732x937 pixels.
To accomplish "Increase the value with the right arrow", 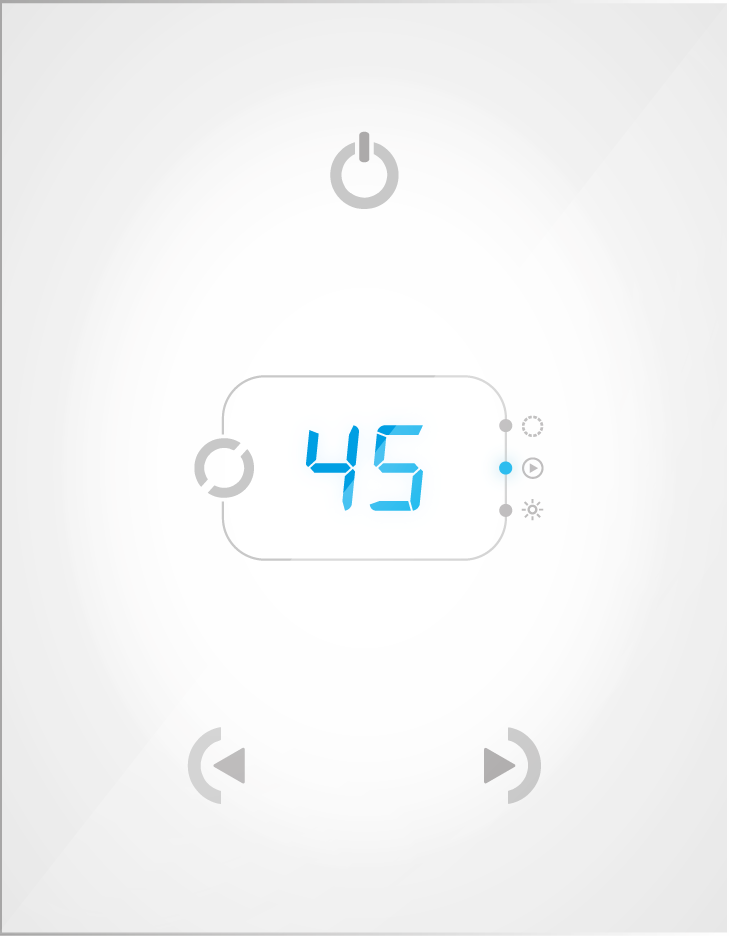I will 509,766.
